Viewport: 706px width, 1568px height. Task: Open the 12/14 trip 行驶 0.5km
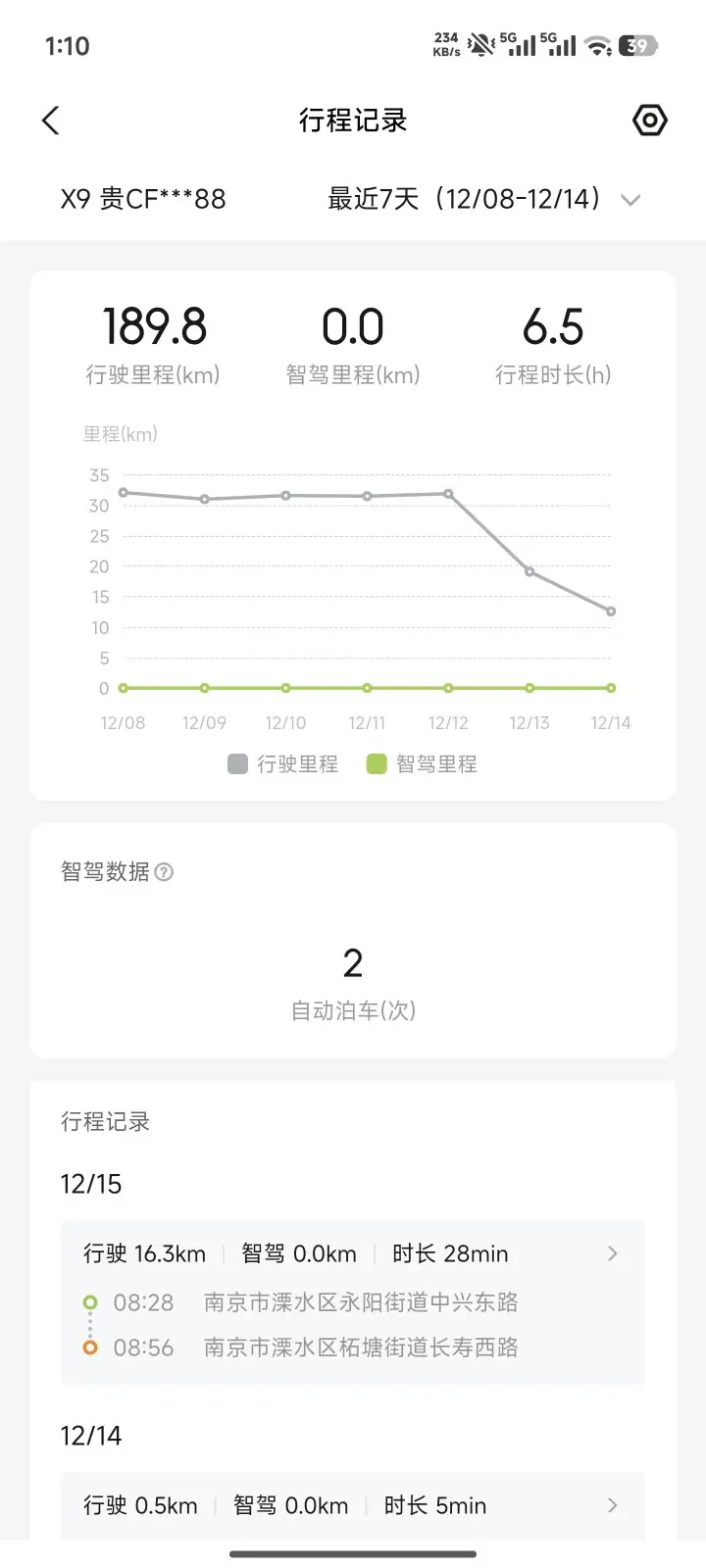pos(352,1505)
